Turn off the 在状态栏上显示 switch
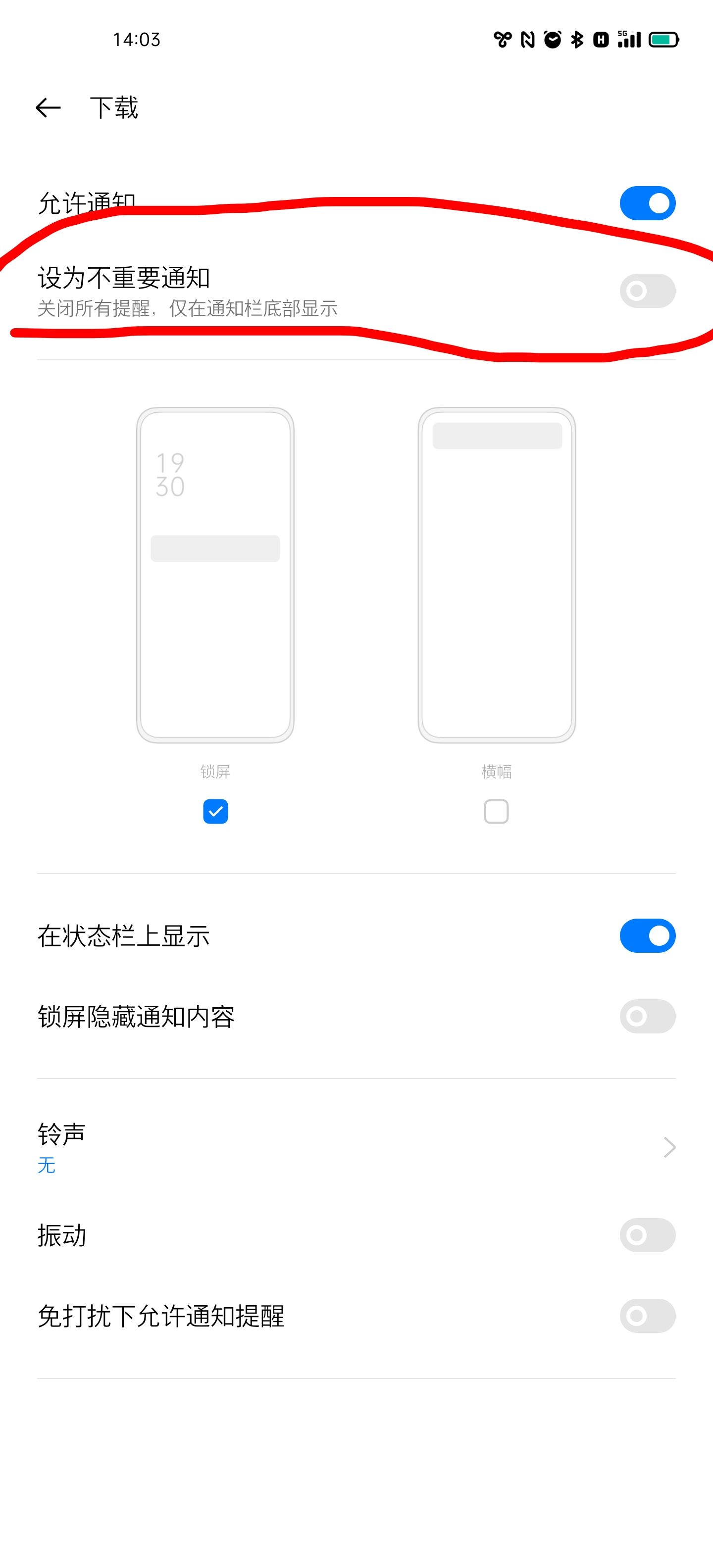 click(647, 935)
